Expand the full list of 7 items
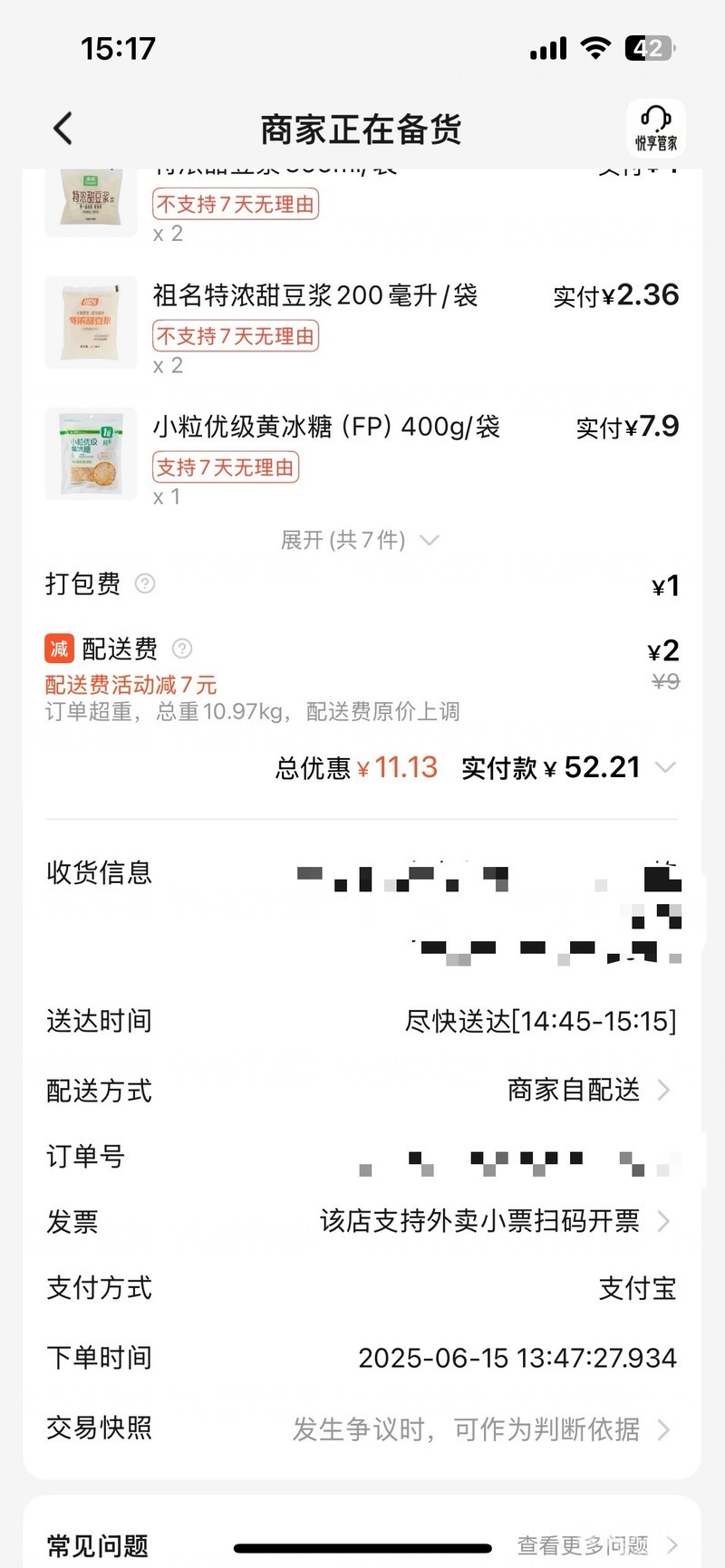Screen dimensions: 725x1568 [360, 541]
